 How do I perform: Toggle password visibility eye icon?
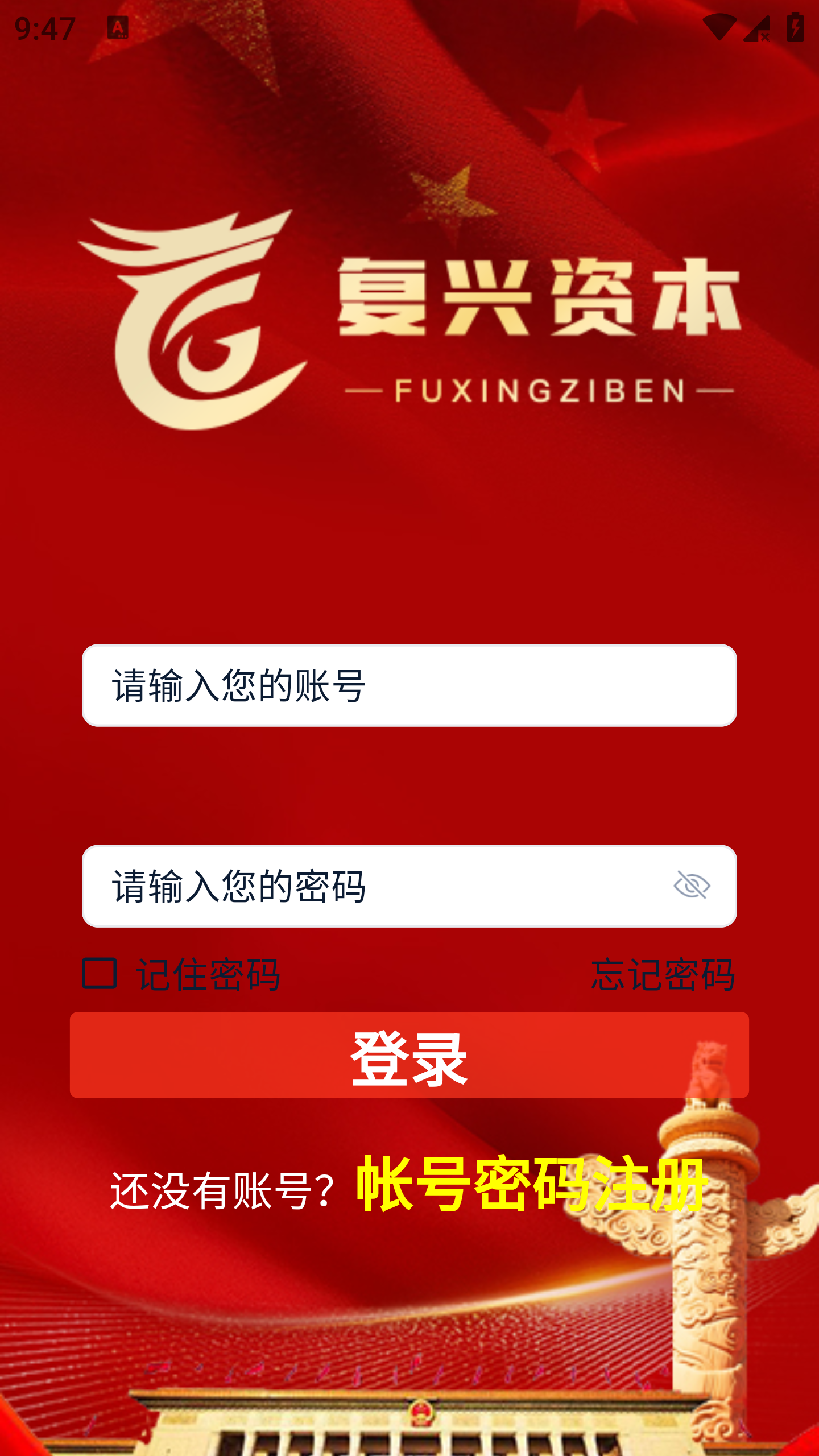[692, 886]
